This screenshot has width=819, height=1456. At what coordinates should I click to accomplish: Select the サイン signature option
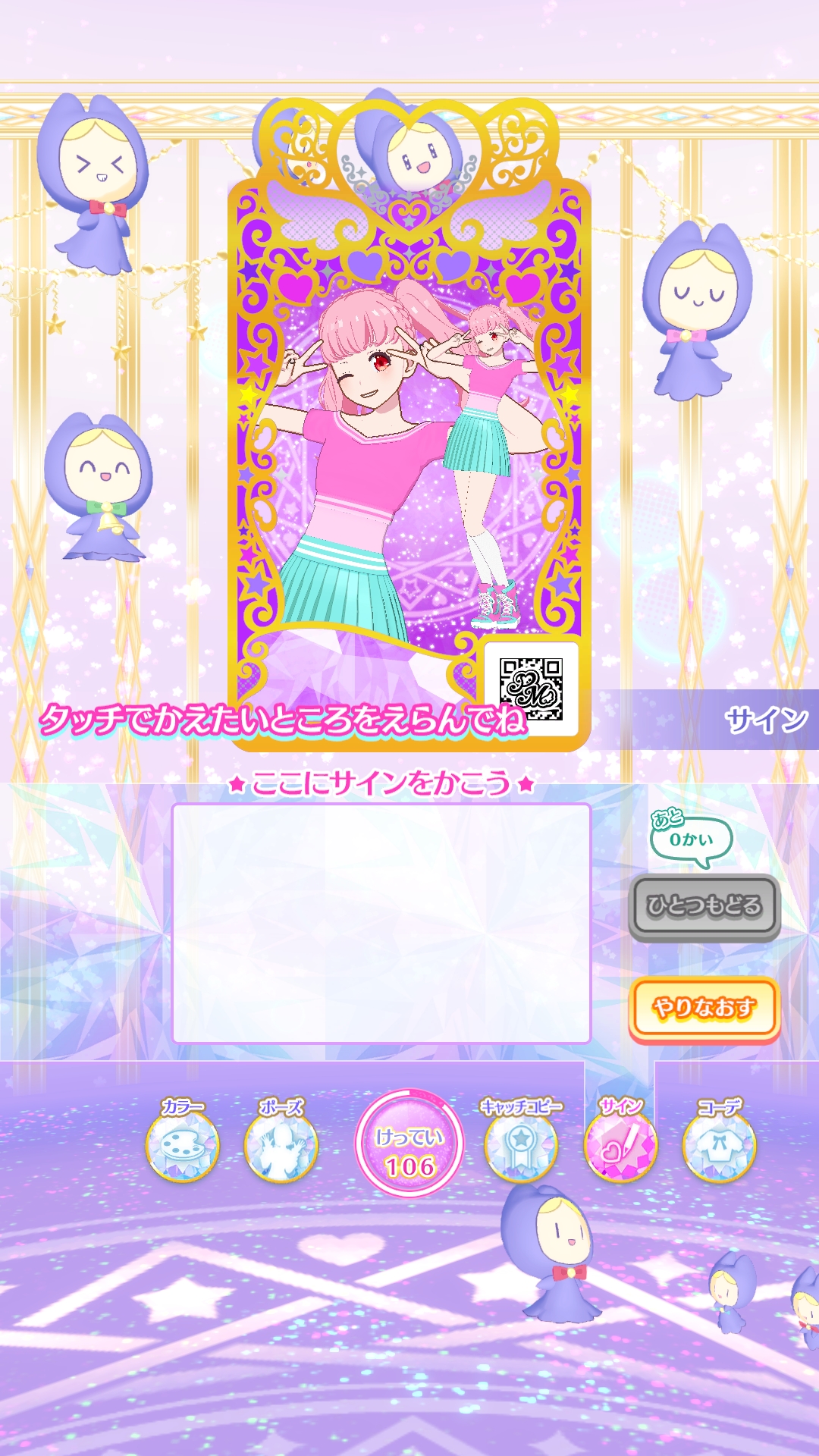click(620, 1144)
